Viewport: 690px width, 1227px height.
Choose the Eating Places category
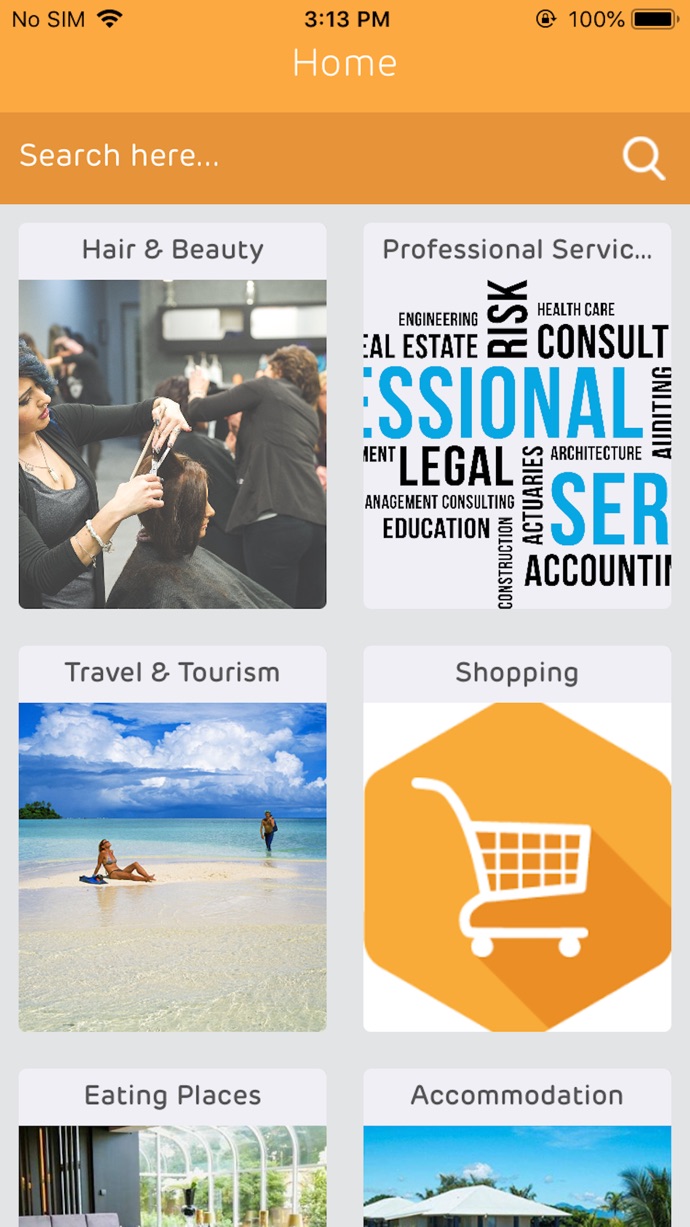coord(172,1150)
